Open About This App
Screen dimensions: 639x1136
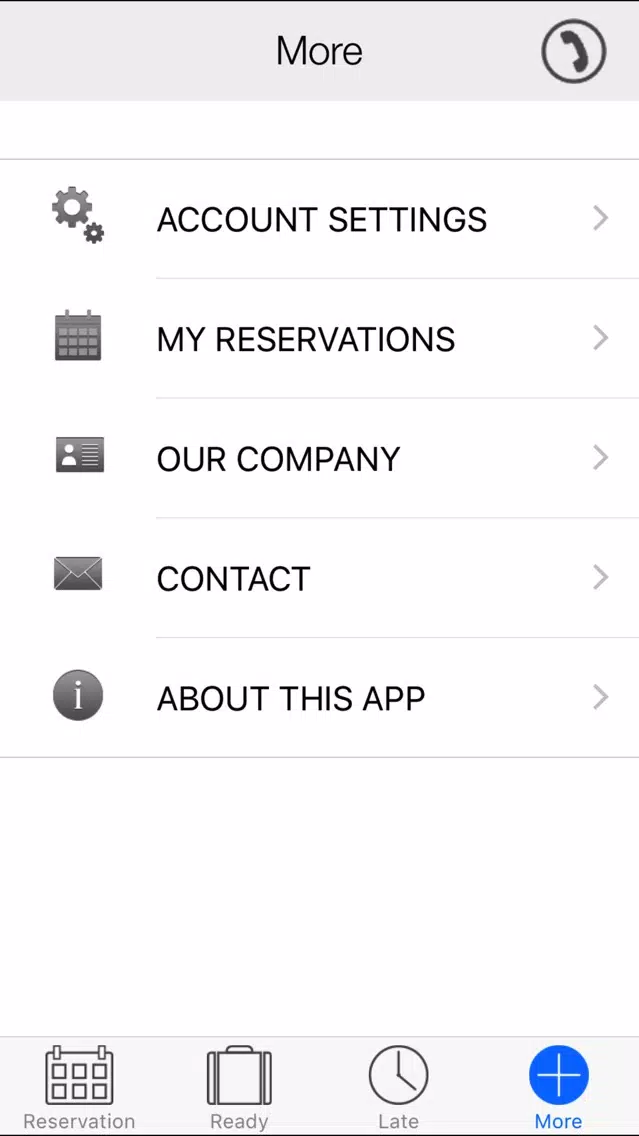tap(320, 698)
